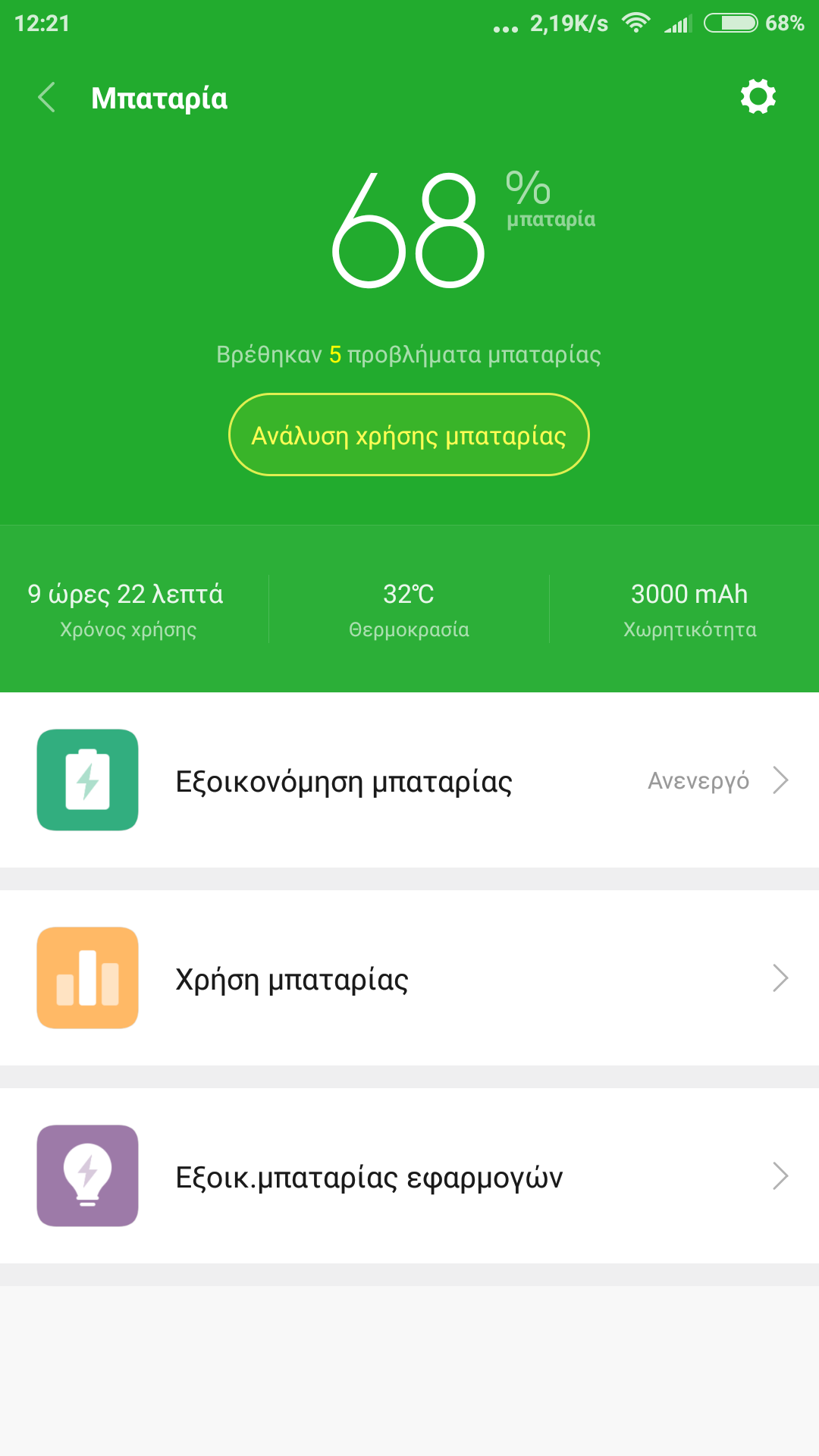Image resolution: width=819 pixels, height=1456 pixels.
Task: Tap the Ανάλυση χρήσης μπαταρίας button
Action: [409, 435]
